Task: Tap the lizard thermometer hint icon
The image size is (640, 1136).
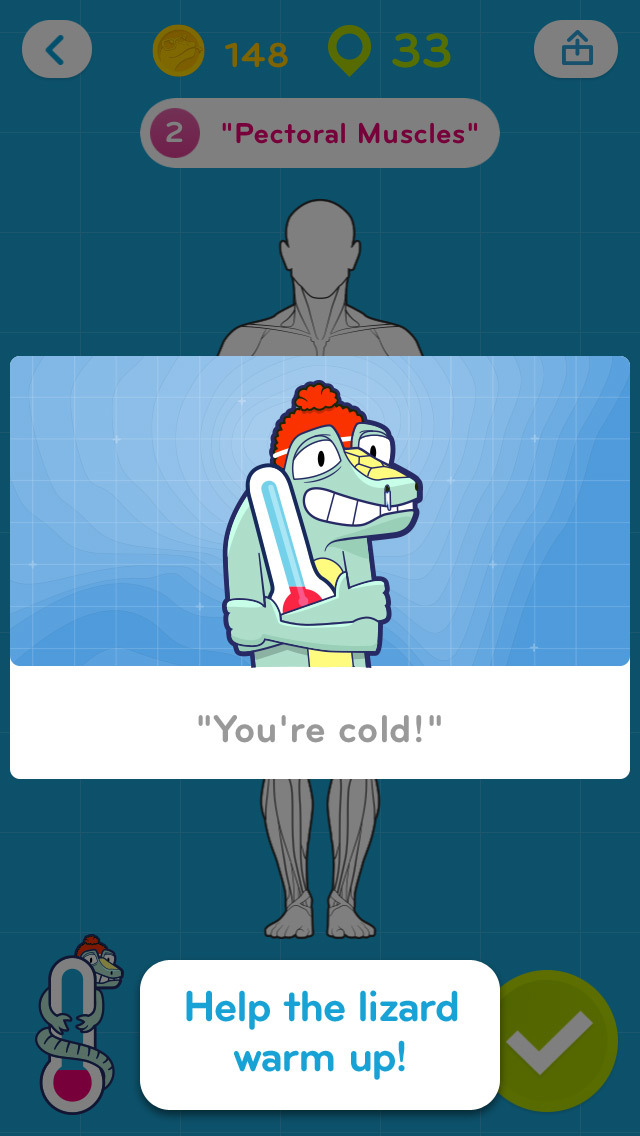Action: point(78,1025)
